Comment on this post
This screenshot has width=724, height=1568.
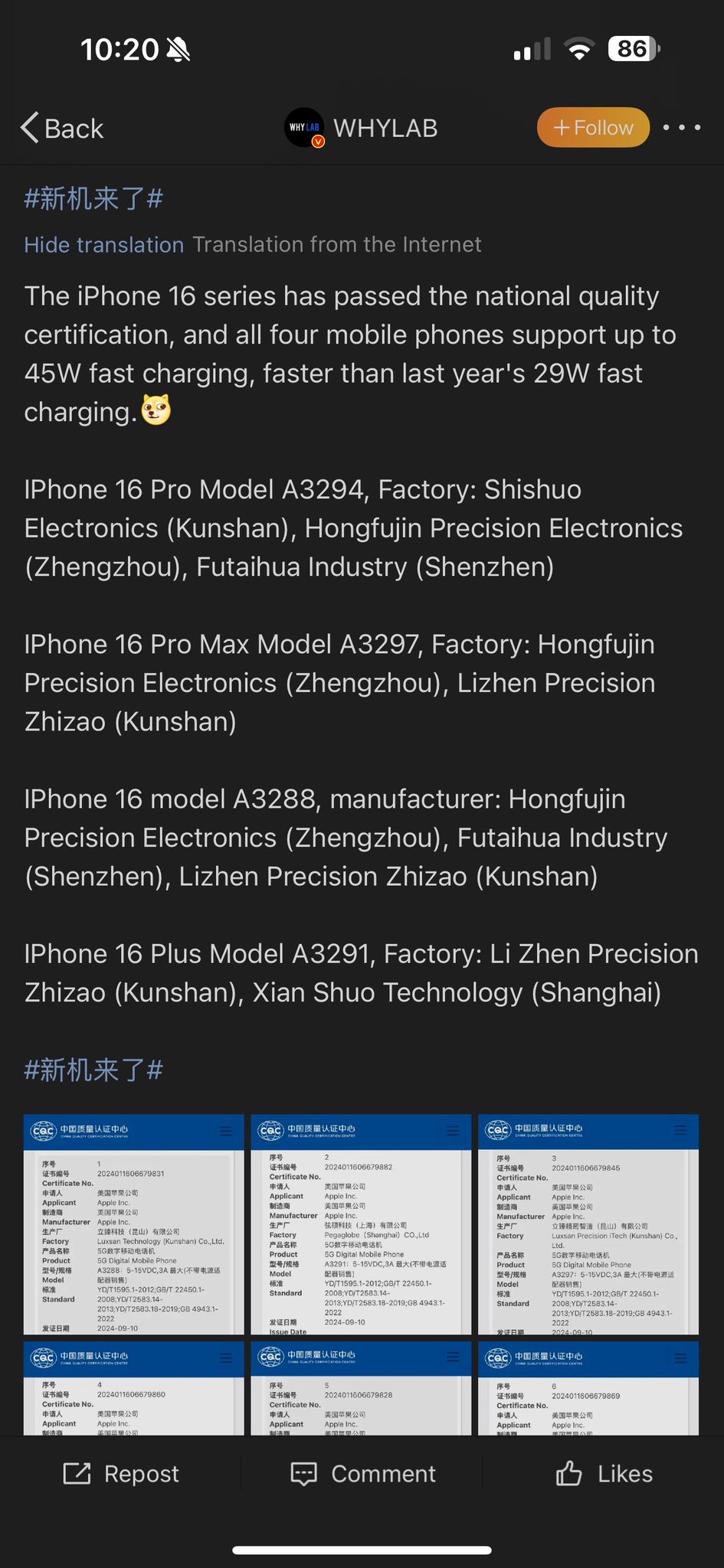pyautogui.click(x=362, y=1473)
